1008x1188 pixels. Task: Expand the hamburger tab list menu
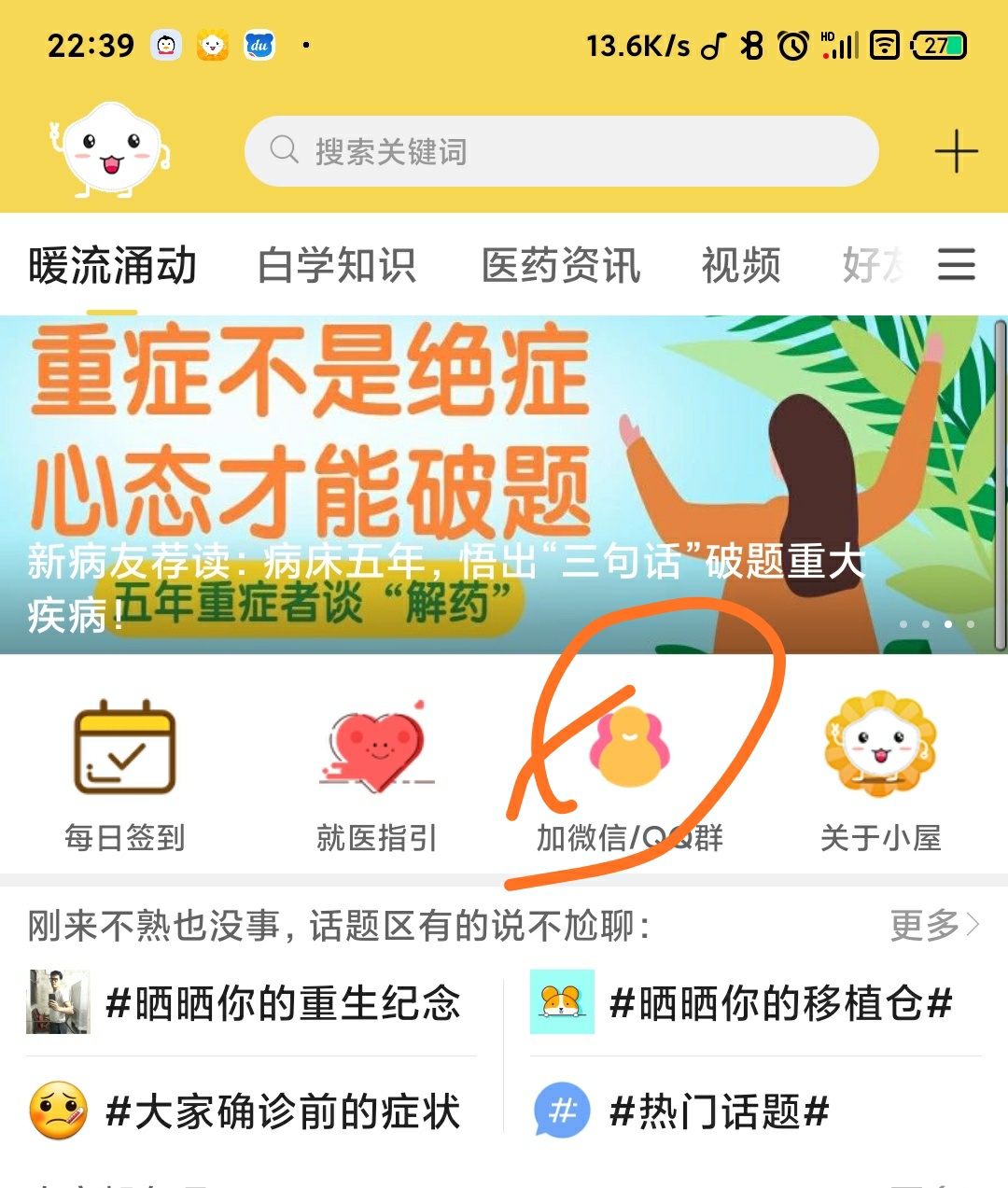tap(956, 265)
